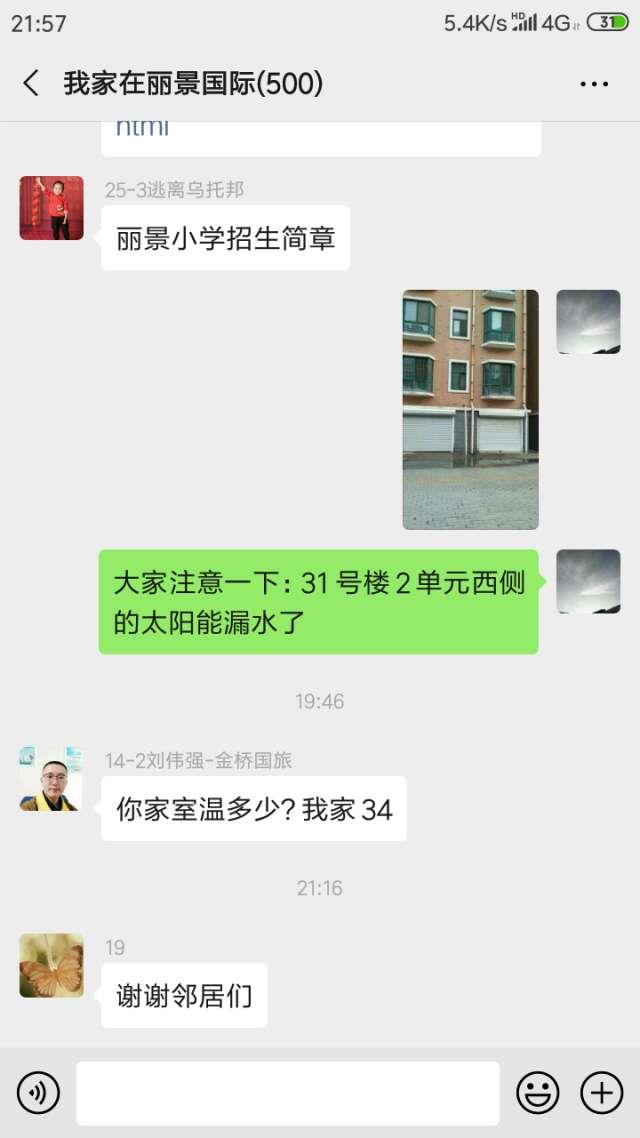Open the three-dot chat info menu

click(x=594, y=84)
